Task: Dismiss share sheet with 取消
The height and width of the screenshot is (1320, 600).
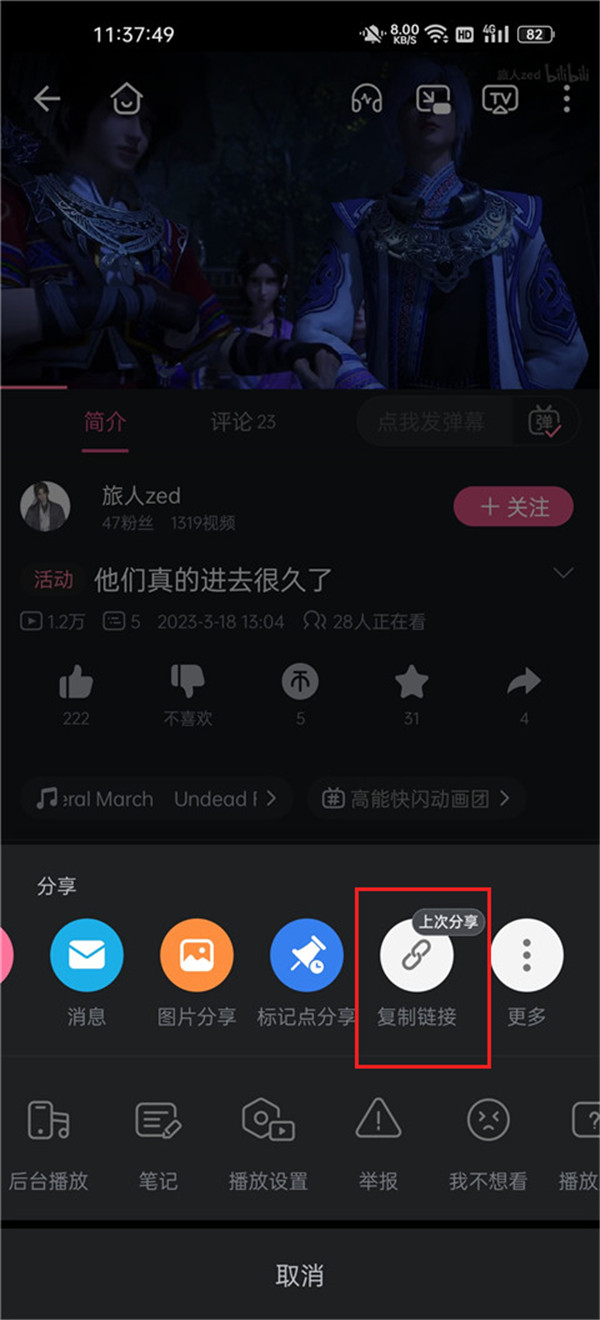Action: click(300, 1275)
